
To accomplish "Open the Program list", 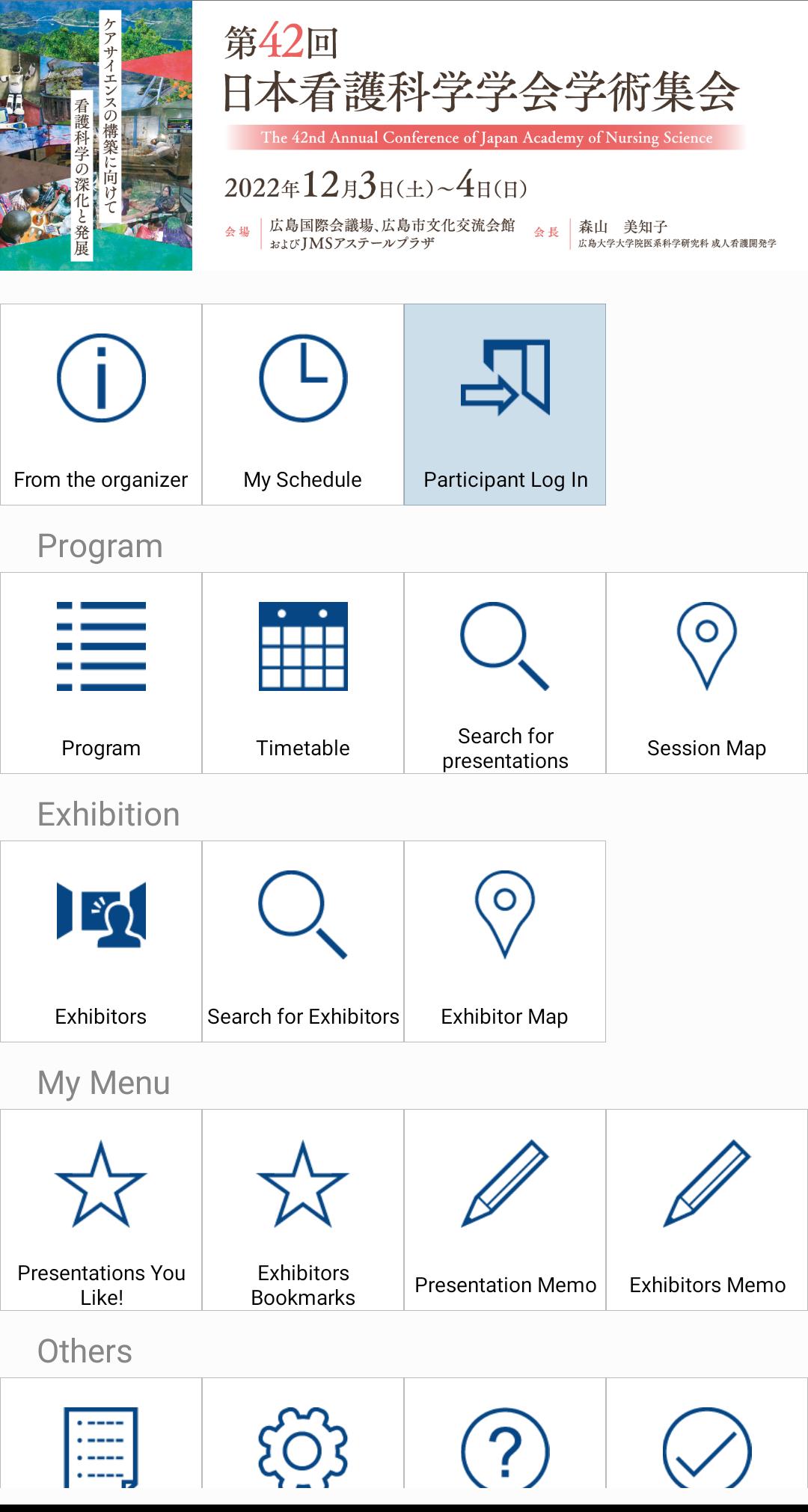I will coord(101,673).
